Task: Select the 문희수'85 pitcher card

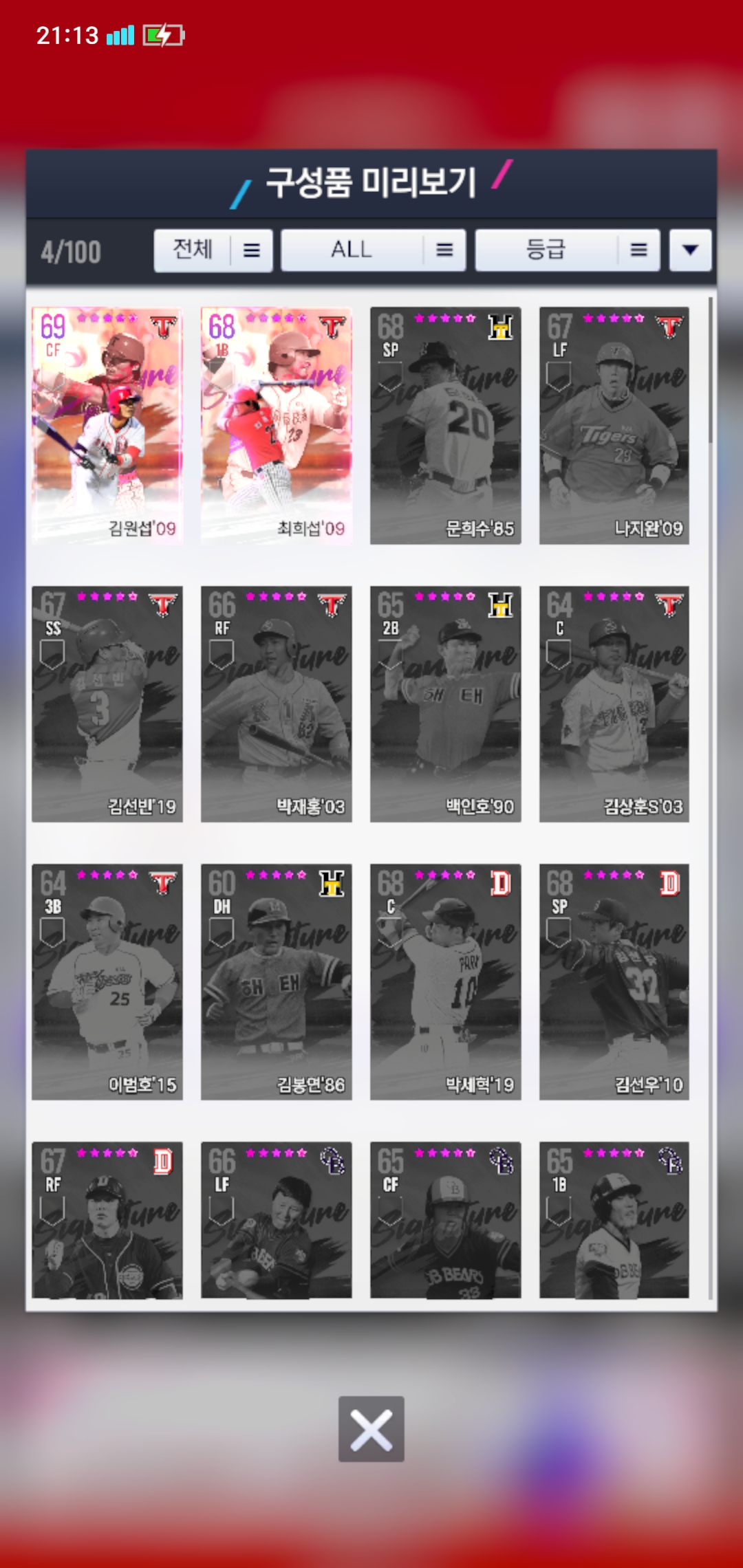Action: tap(445, 425)
